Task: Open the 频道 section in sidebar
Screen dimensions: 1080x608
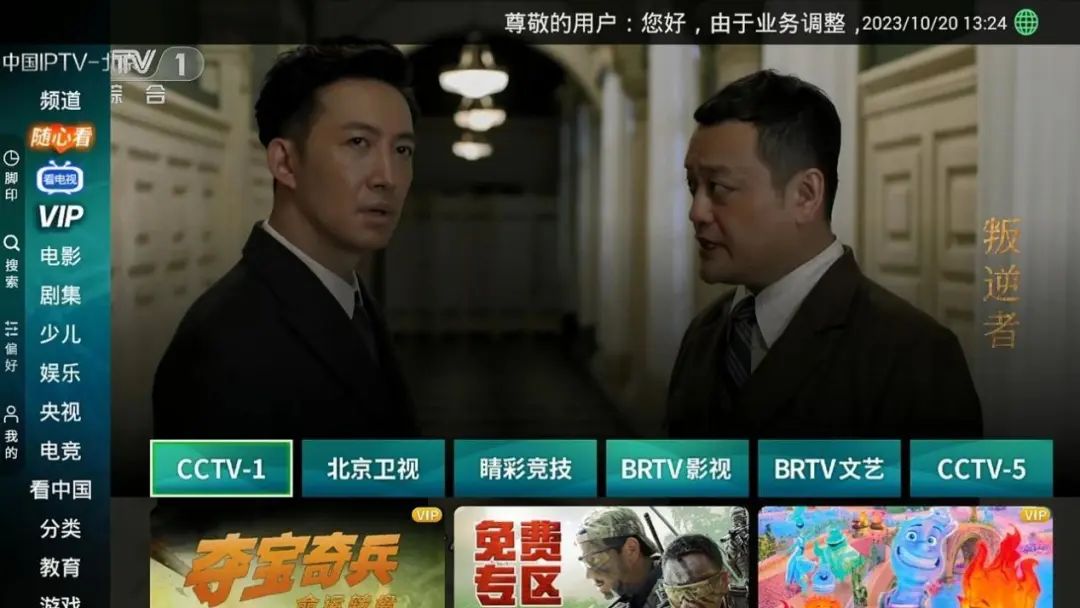Action: point(60,100)
